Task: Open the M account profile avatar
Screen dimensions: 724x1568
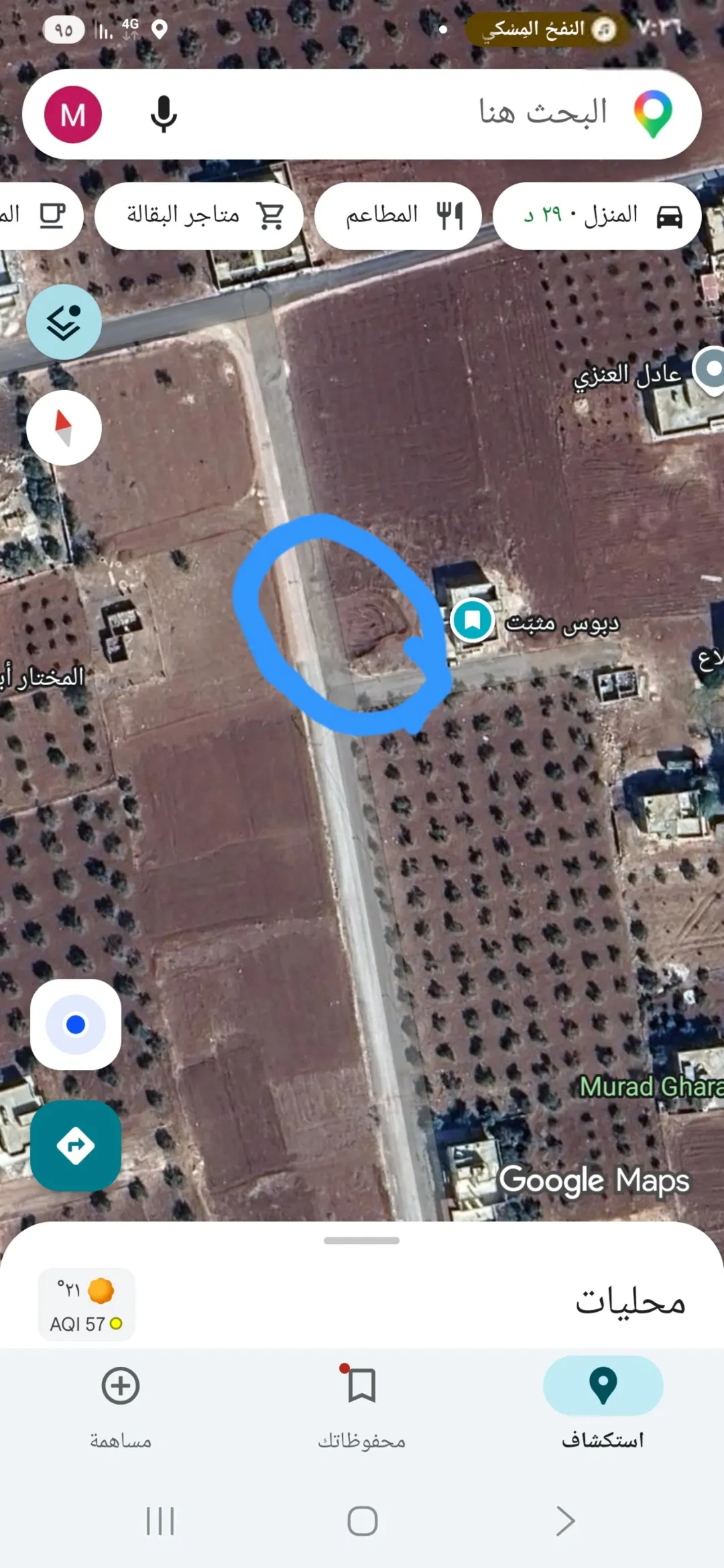Action: pyautogui.click(x=73, y=115)
